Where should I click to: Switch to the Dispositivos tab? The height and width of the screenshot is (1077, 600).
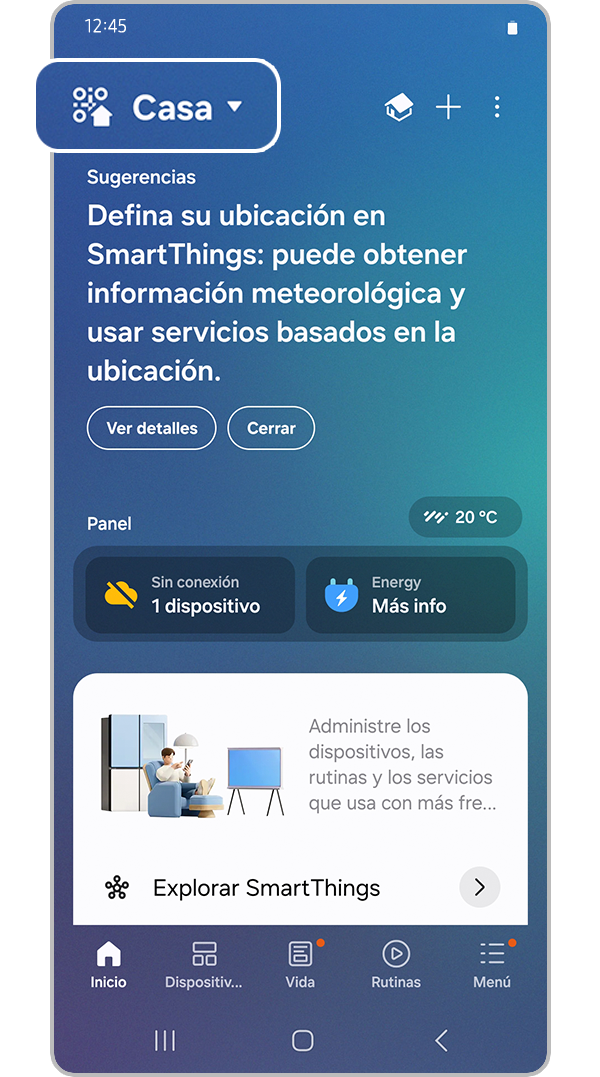point(204,964)
